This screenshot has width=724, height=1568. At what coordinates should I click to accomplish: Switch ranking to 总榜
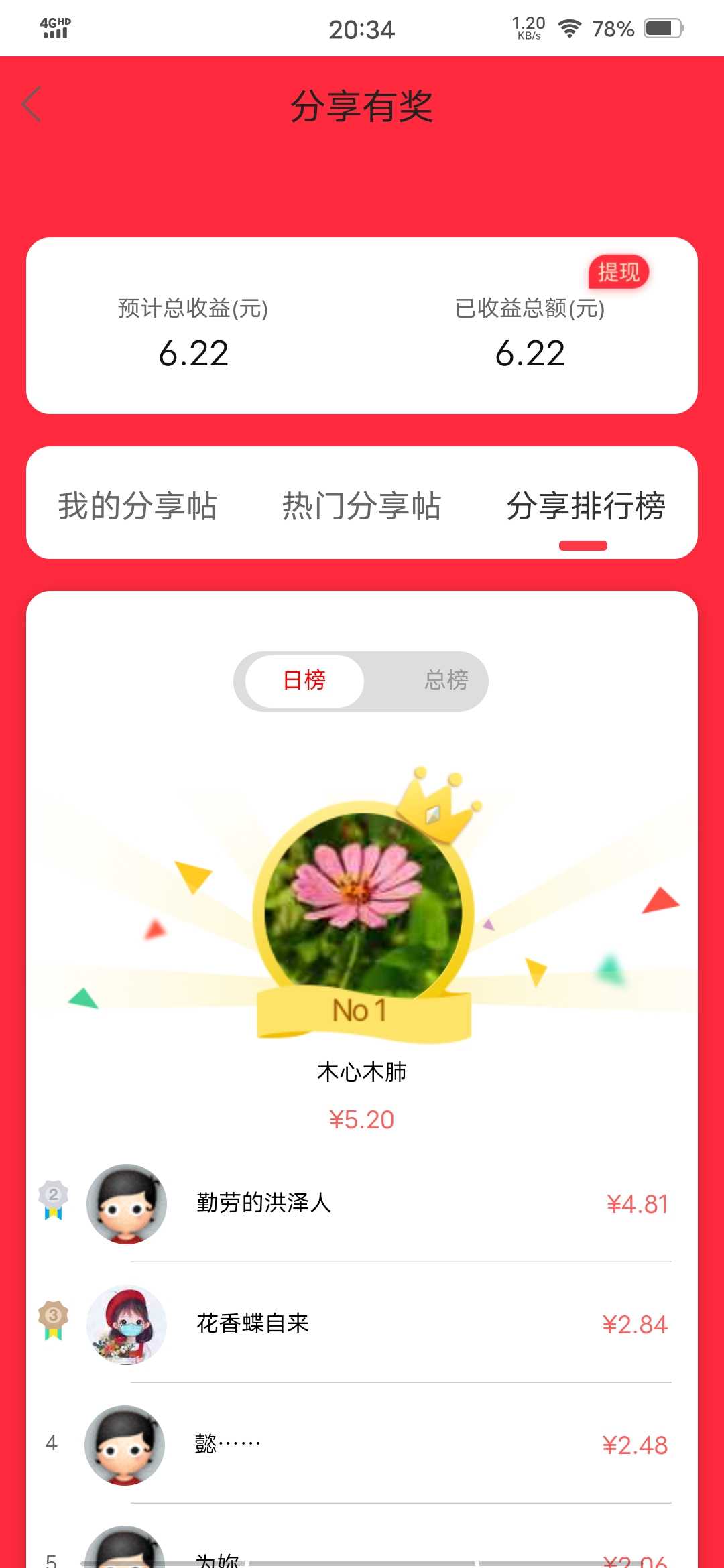(x=446, y=680)
